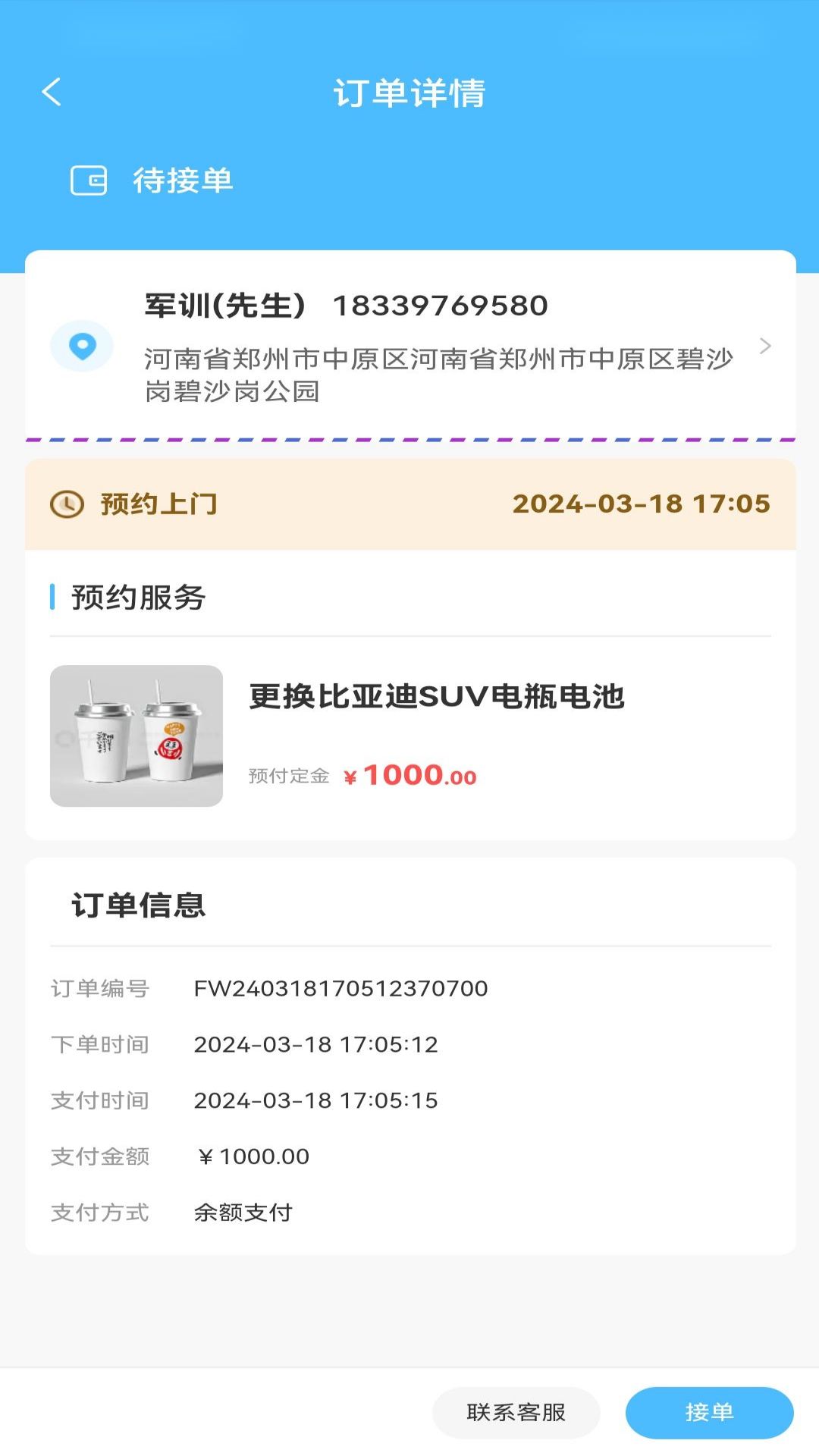
Task: Tap the customer phone number 18339769580
Action: [440, 306]
